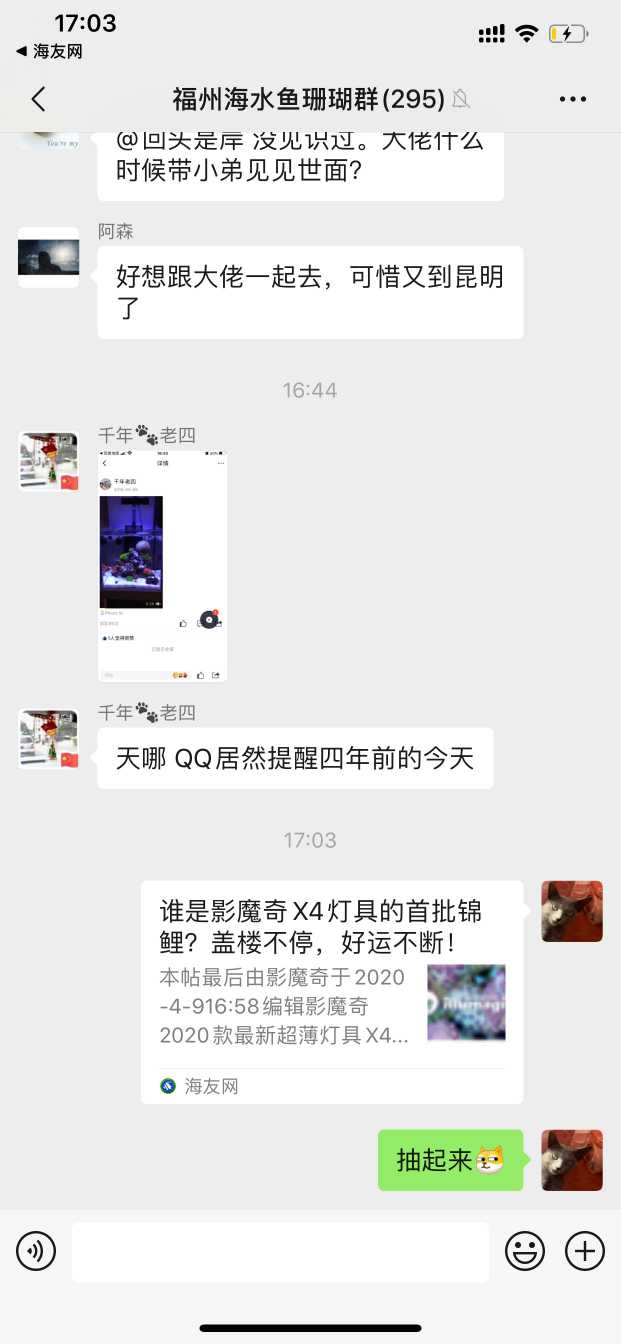
Task: Open my own avatar beside 抽起来 message
Action: click(572, 1160)
